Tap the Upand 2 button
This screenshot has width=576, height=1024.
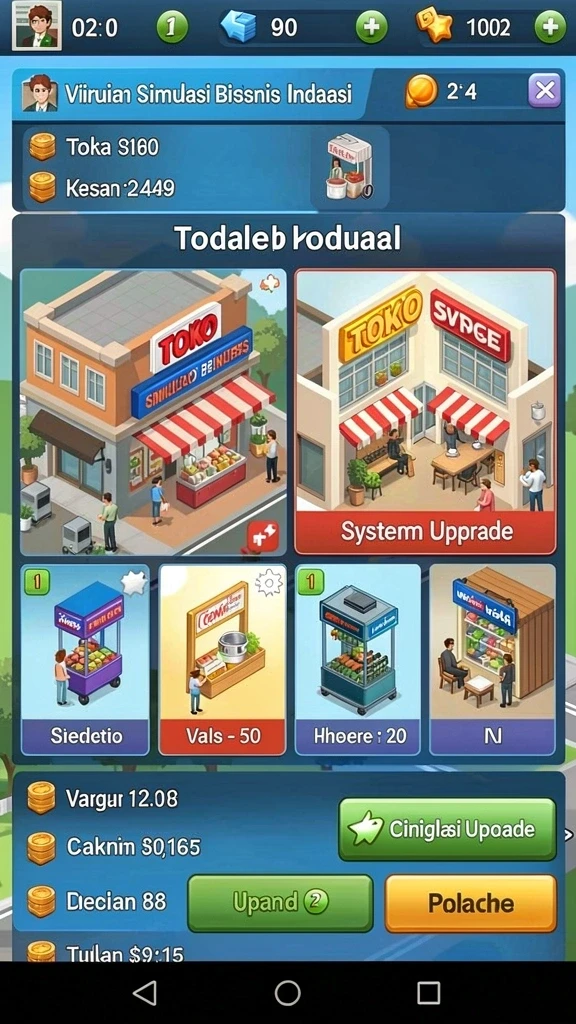pyautogui.click(x=280, y=903)
